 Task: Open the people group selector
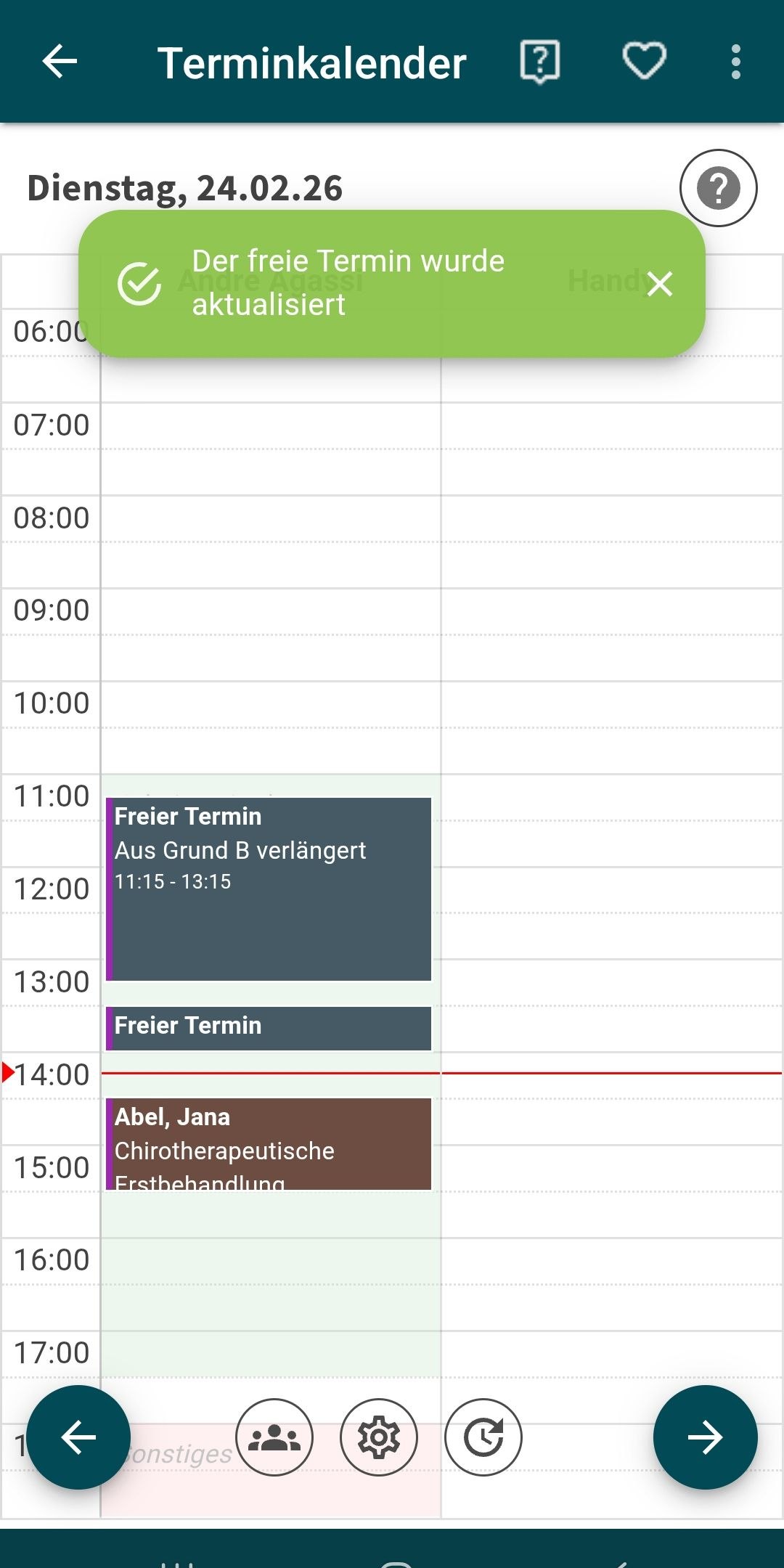point(274,1437)
